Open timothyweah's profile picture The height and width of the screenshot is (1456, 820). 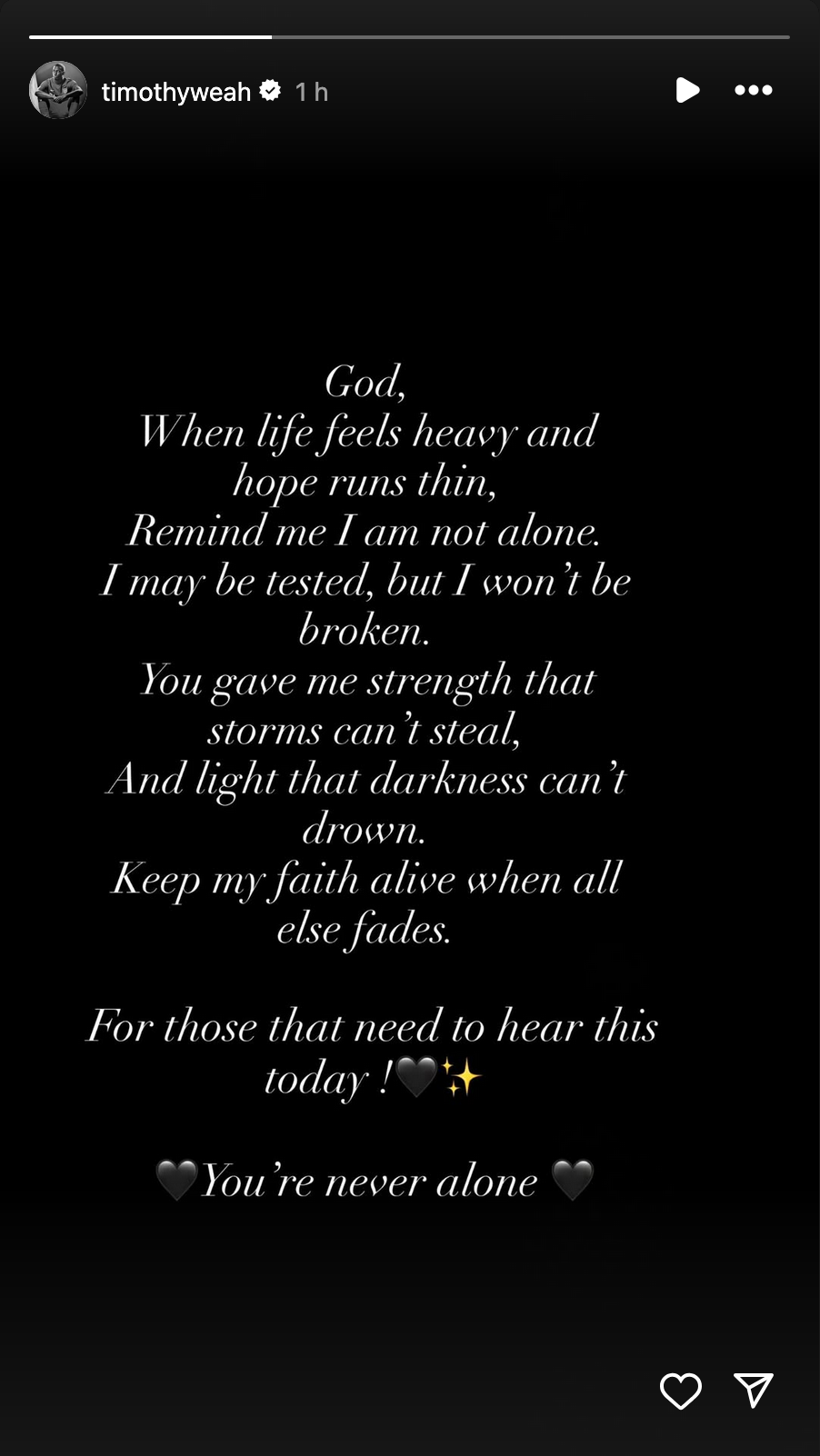coord(58,91)
